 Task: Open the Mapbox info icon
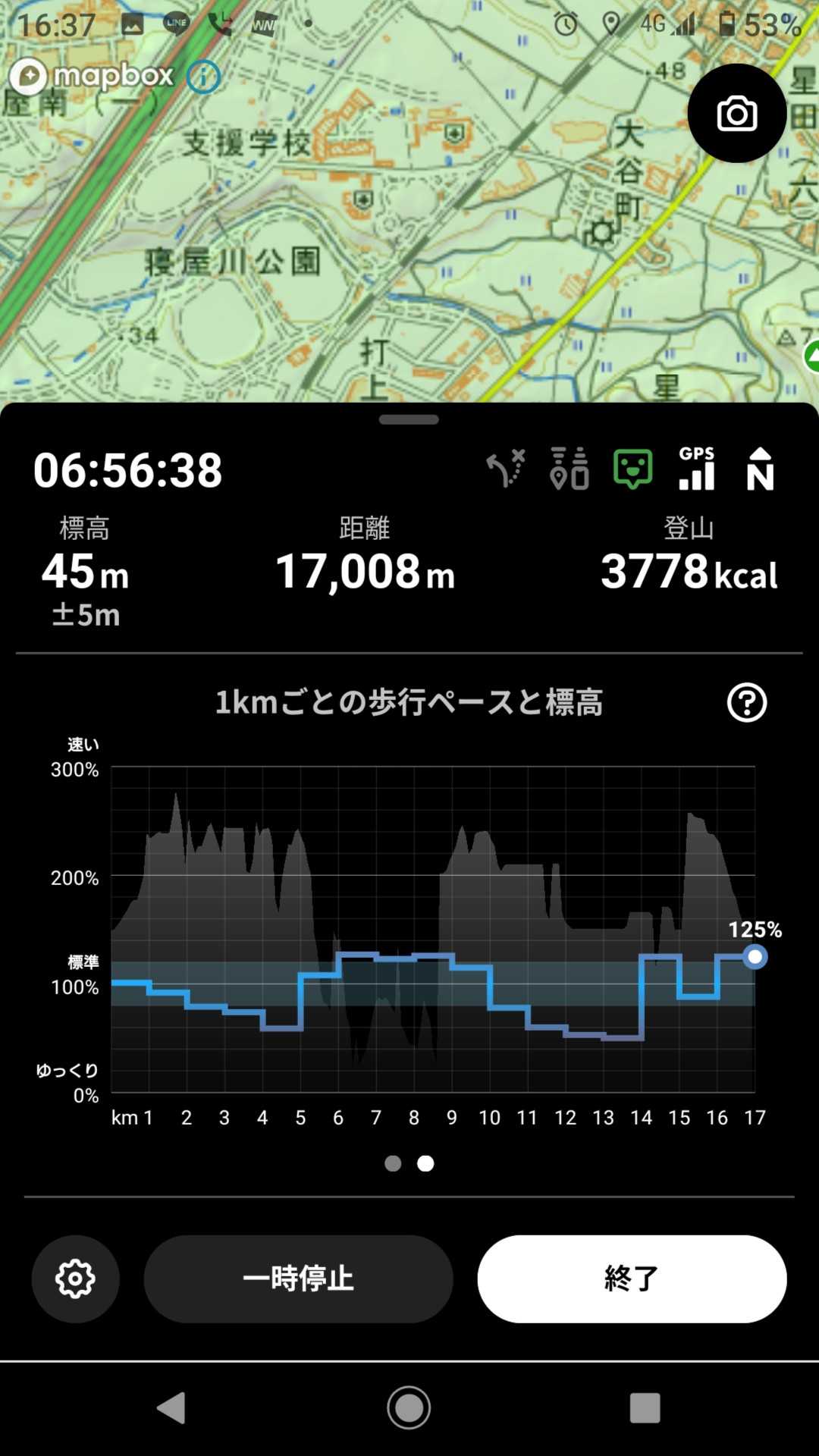(x=203, y=77)
